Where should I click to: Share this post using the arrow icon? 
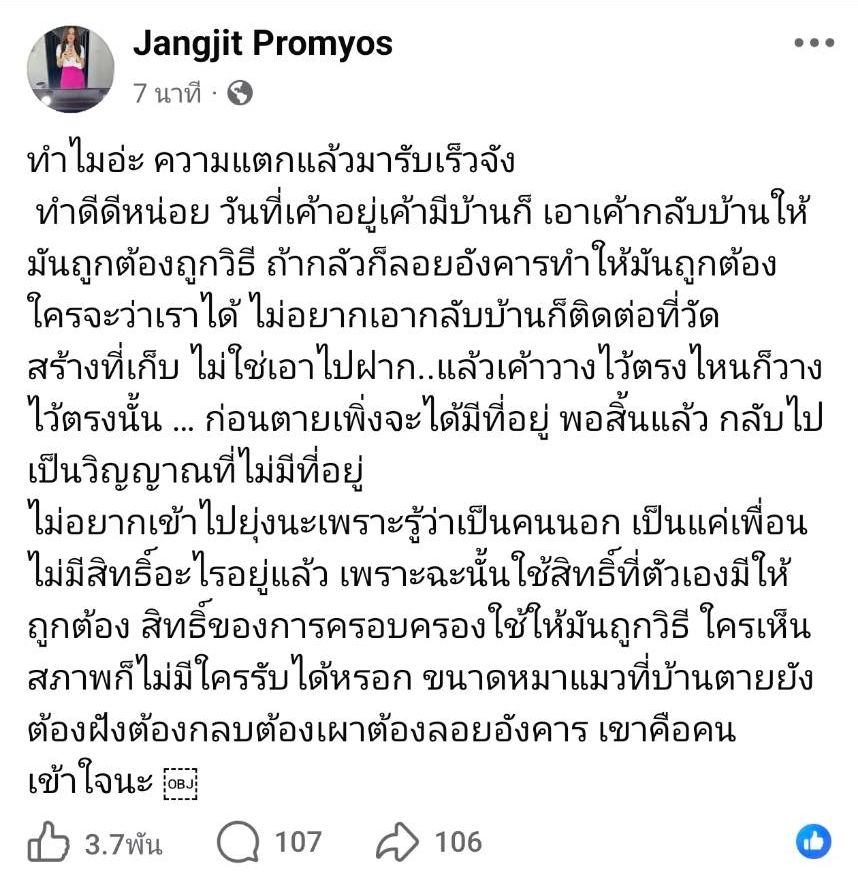pos(400,843)
